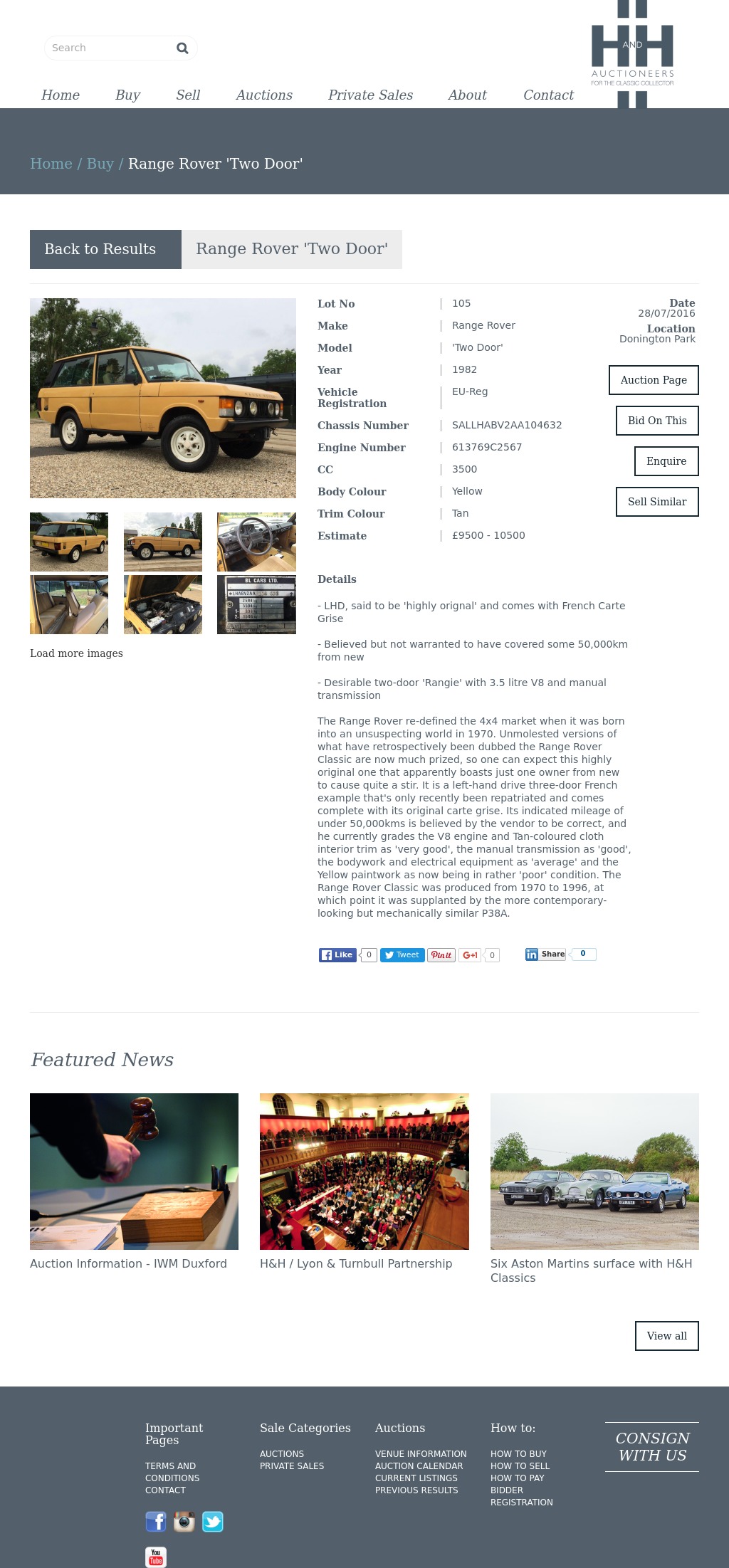Screen dimensions: 729x1568
Task: Select Sell Similar
Action: [x=657, y=502]
